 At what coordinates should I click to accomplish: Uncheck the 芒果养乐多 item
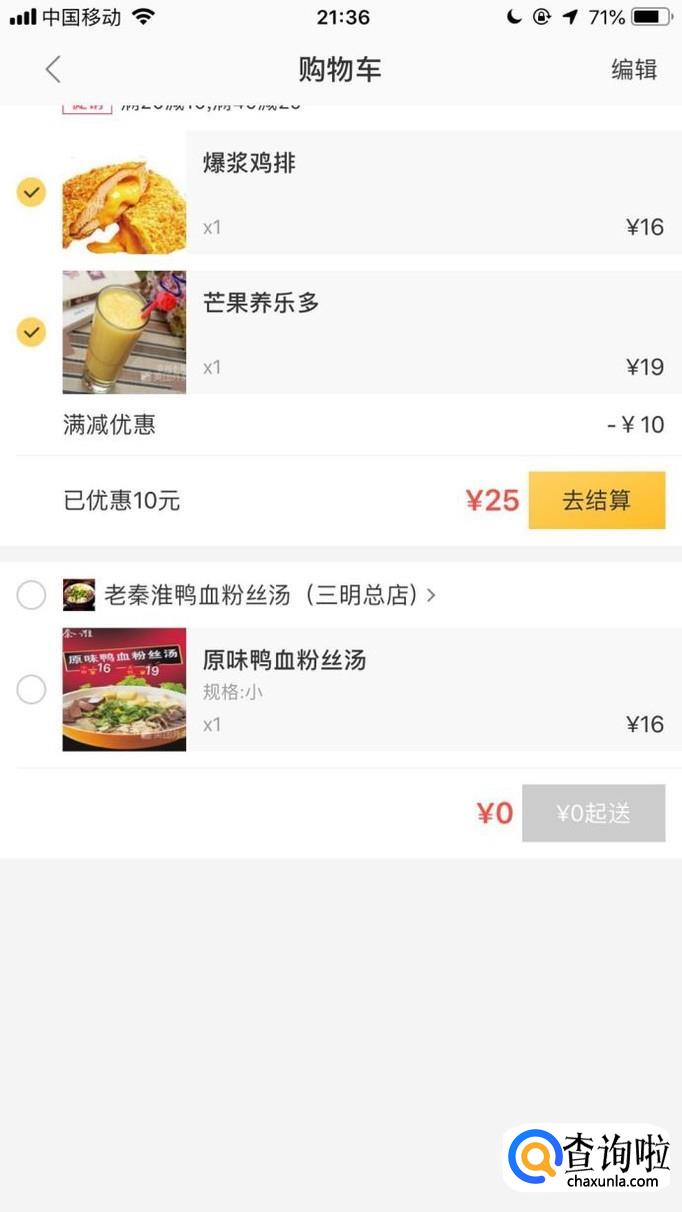click(x=32, y=332)
